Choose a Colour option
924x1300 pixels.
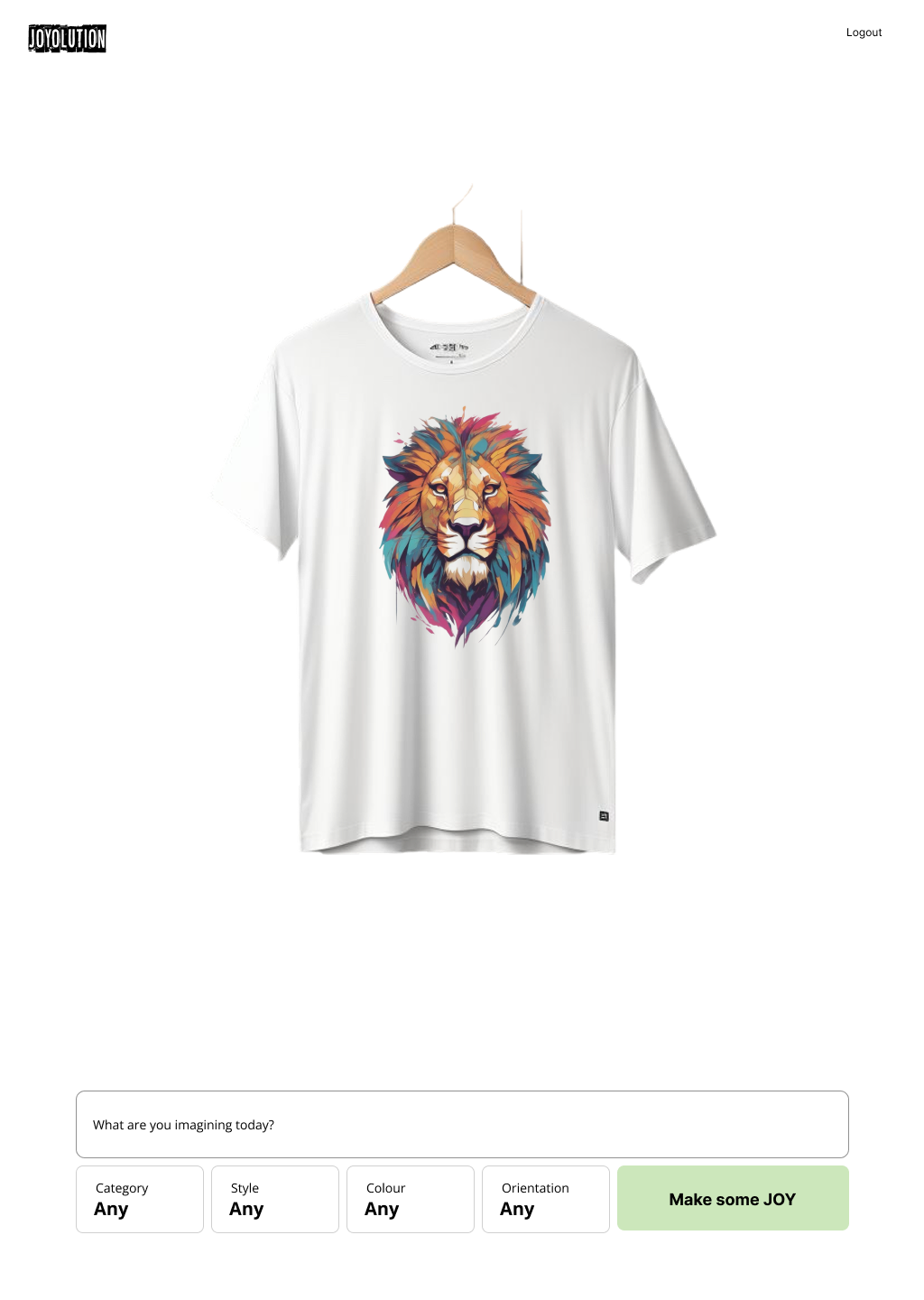[411, 1199]
